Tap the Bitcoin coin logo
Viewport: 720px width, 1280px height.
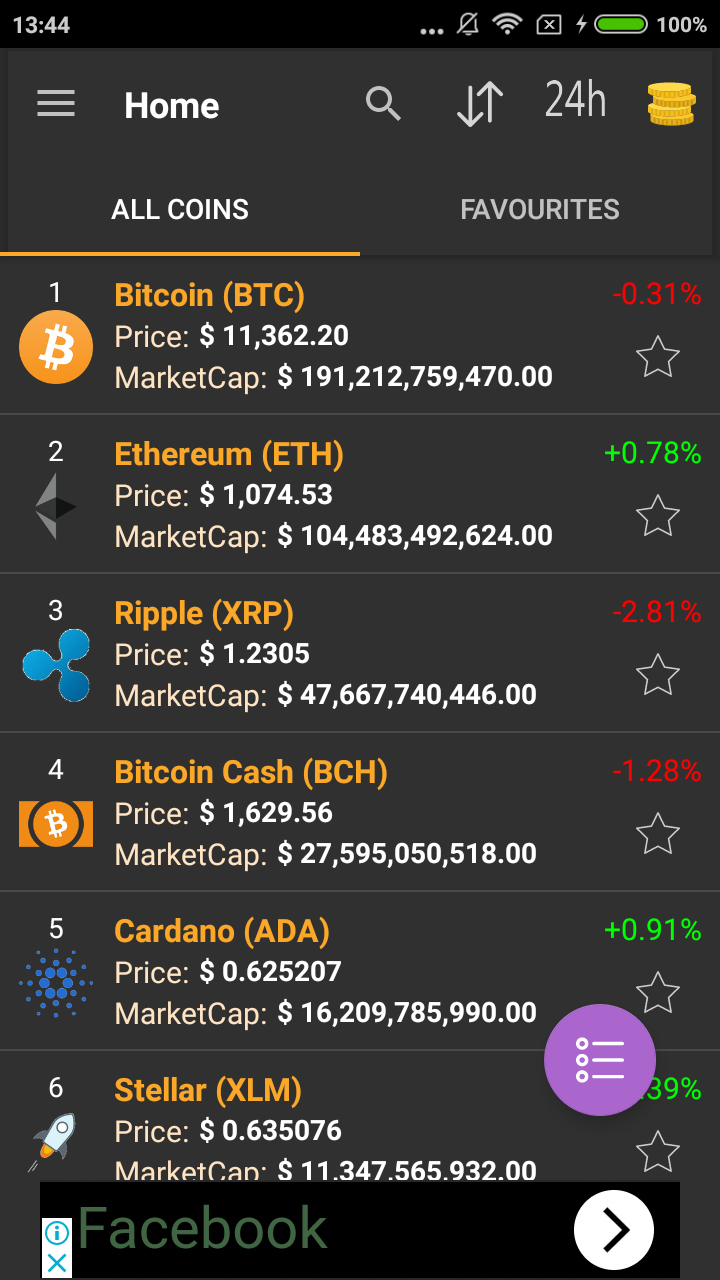56,347
